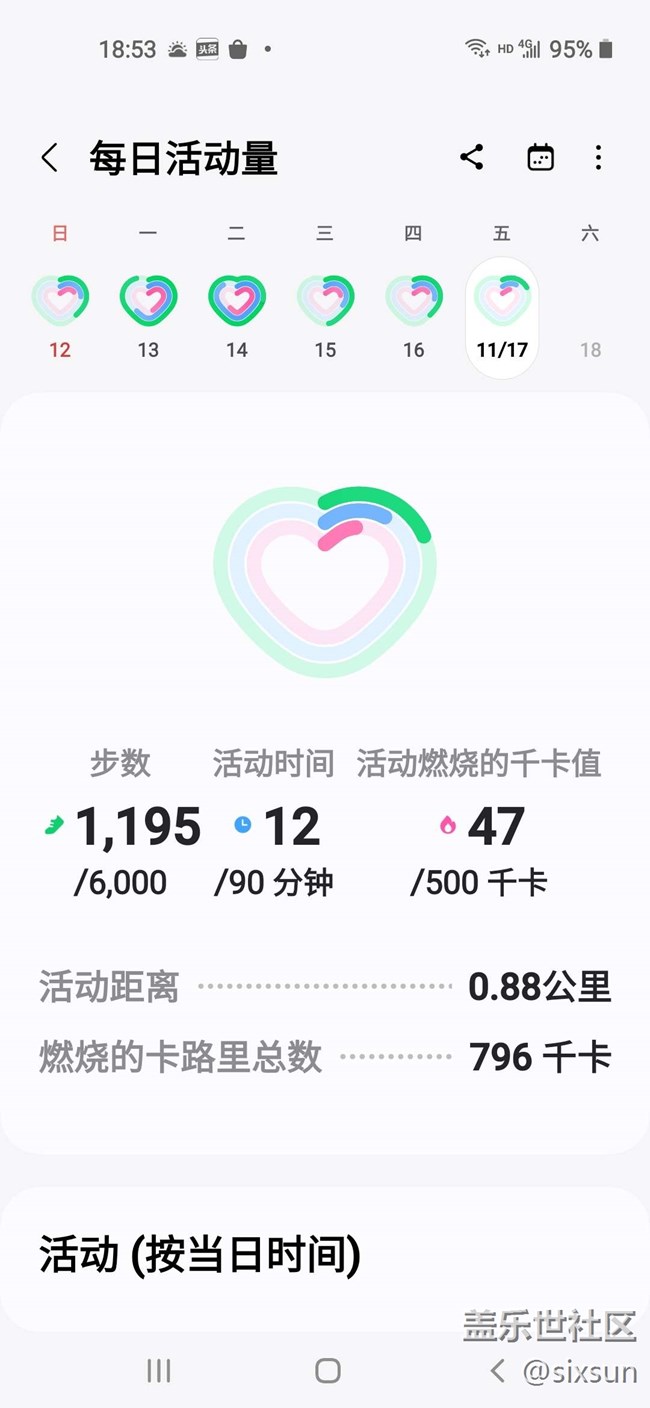Share today's activity summary
Image resolution: width=650 pixels, height=1408 pixels.
(x=472, y=157)
